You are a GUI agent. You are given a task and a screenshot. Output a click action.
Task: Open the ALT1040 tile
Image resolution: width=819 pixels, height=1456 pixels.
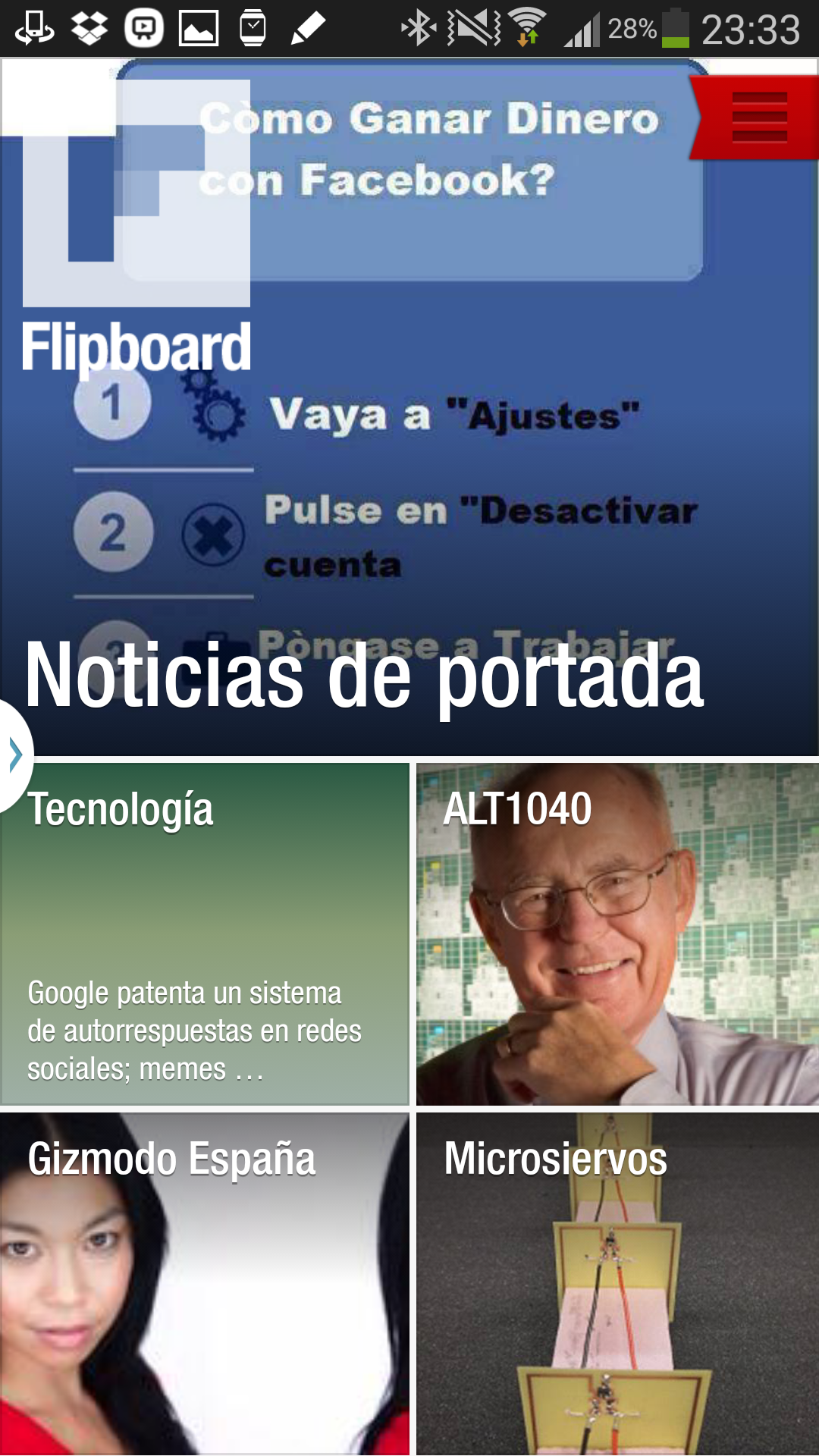point(617,934)
